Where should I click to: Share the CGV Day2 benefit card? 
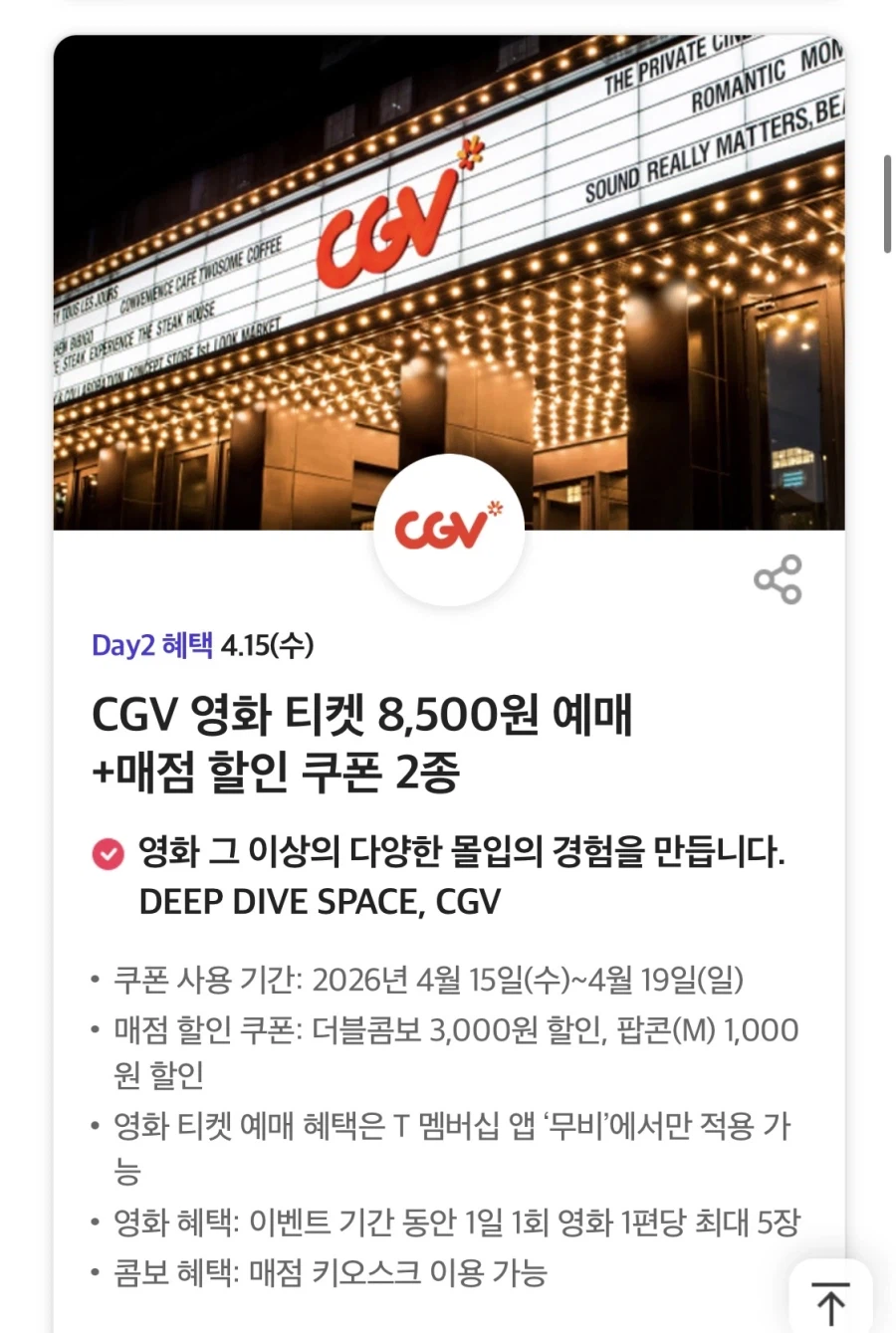pyautogui.click(x=778, y=579)
